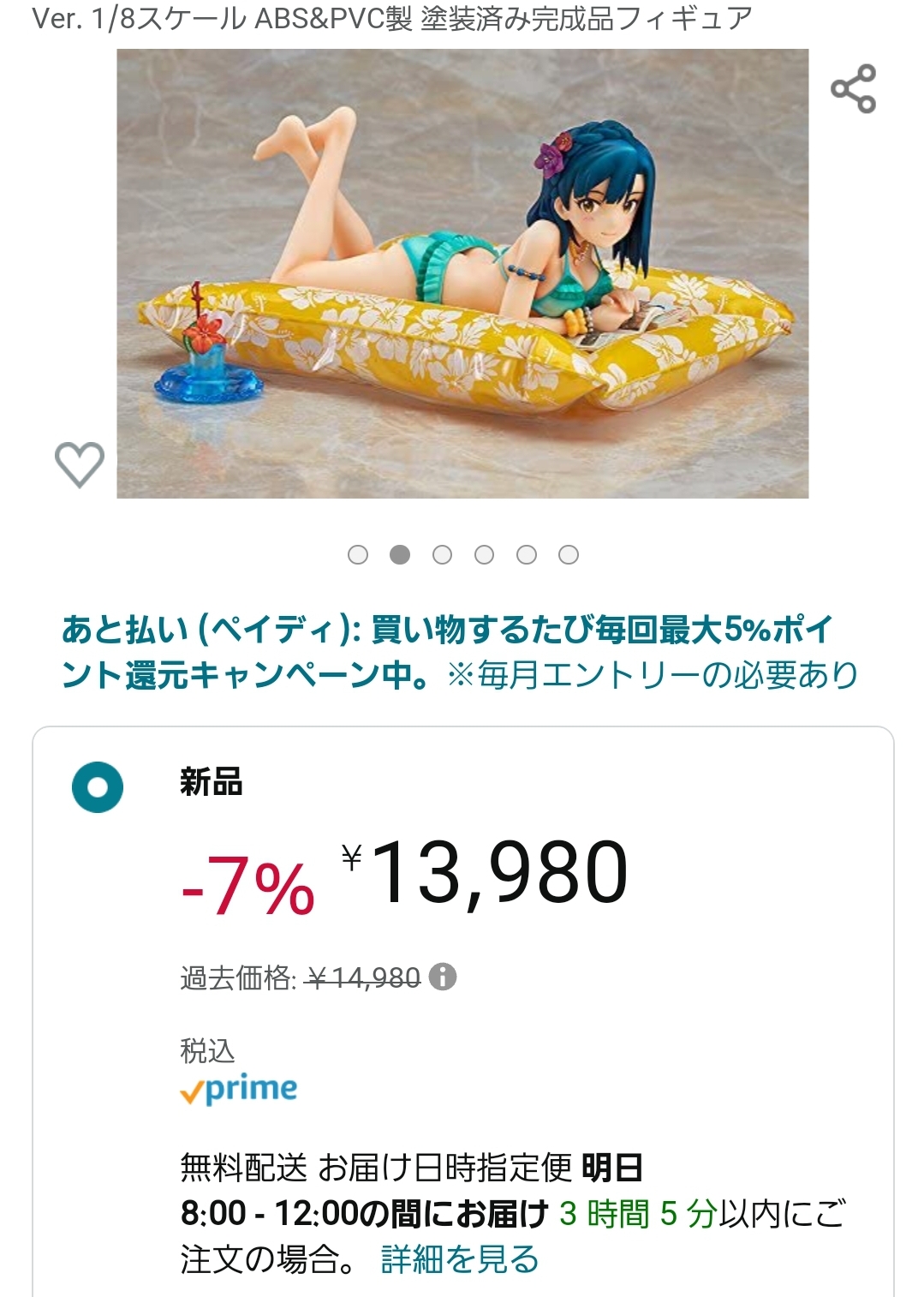Open the Paidy 5% point campaign link
Viewport: 924px width, 1297px height.
(445, 652)
